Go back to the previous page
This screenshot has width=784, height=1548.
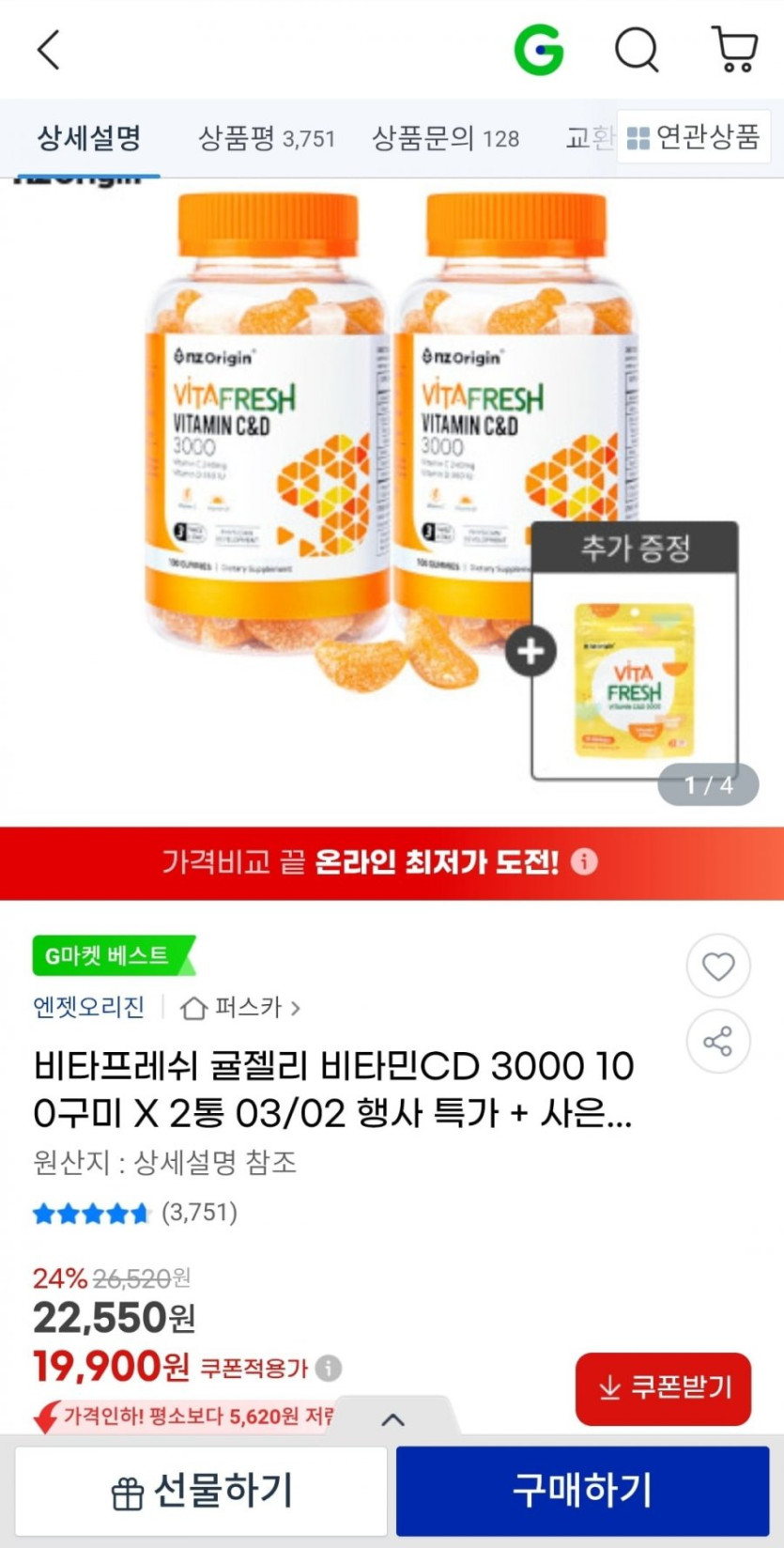pyautogui.click(x=49, y=50)
